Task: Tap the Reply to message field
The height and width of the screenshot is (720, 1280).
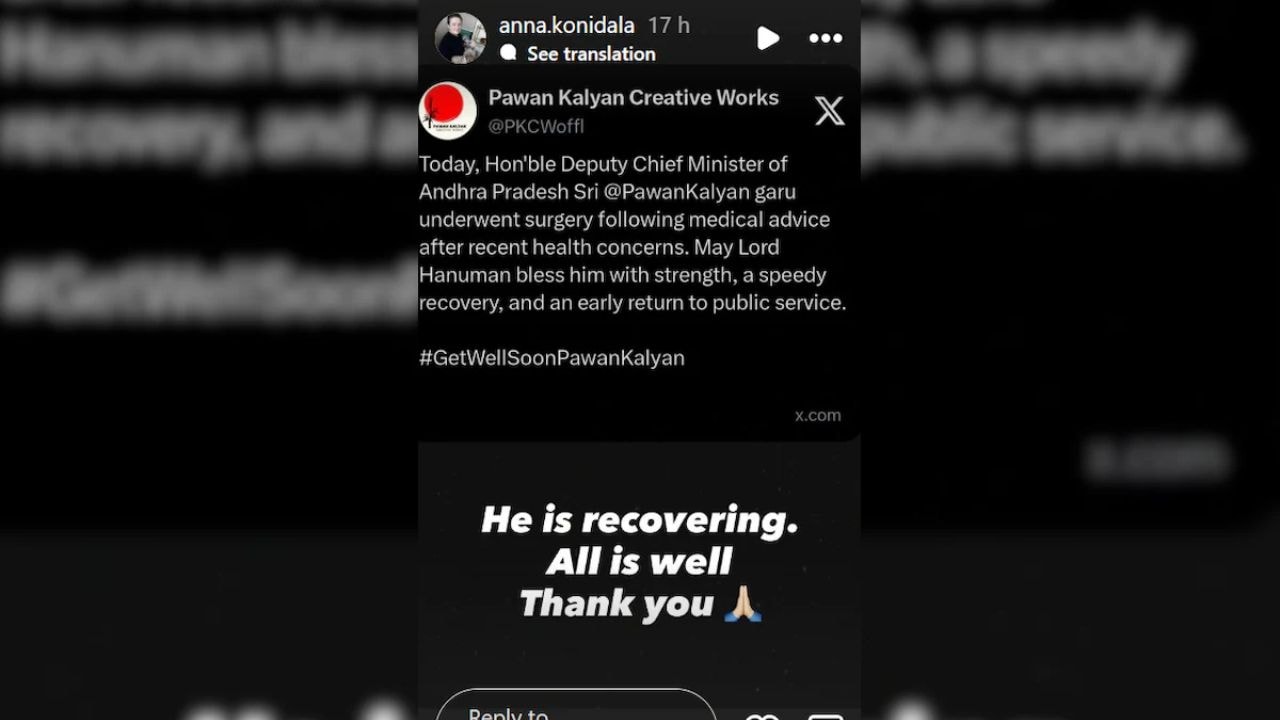Action: [575, 707]
